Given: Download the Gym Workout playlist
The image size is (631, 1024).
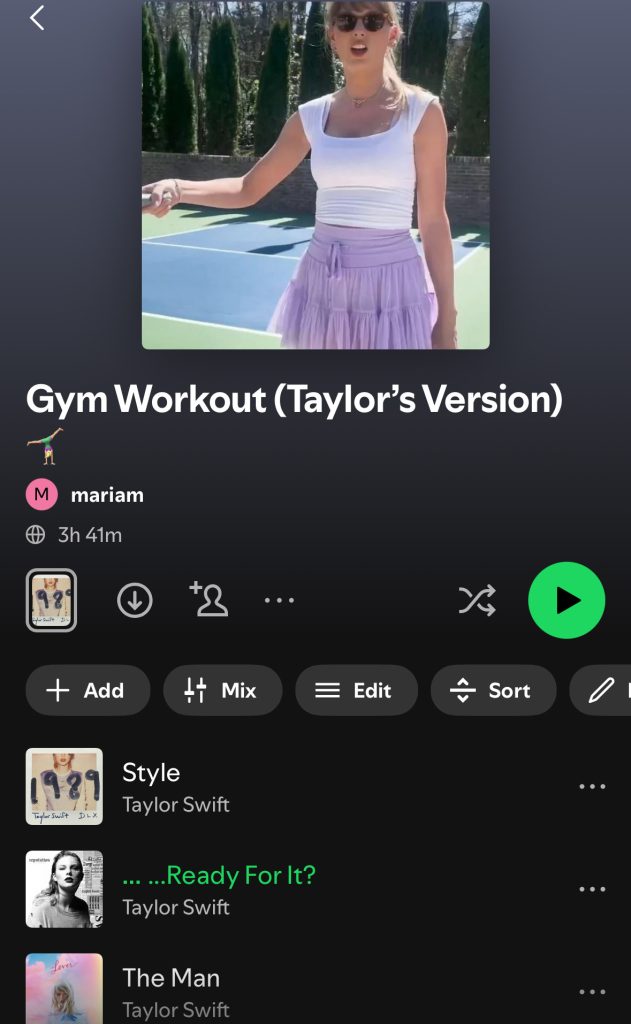Looking at the screenshot, I should click(x=135, y=600).
